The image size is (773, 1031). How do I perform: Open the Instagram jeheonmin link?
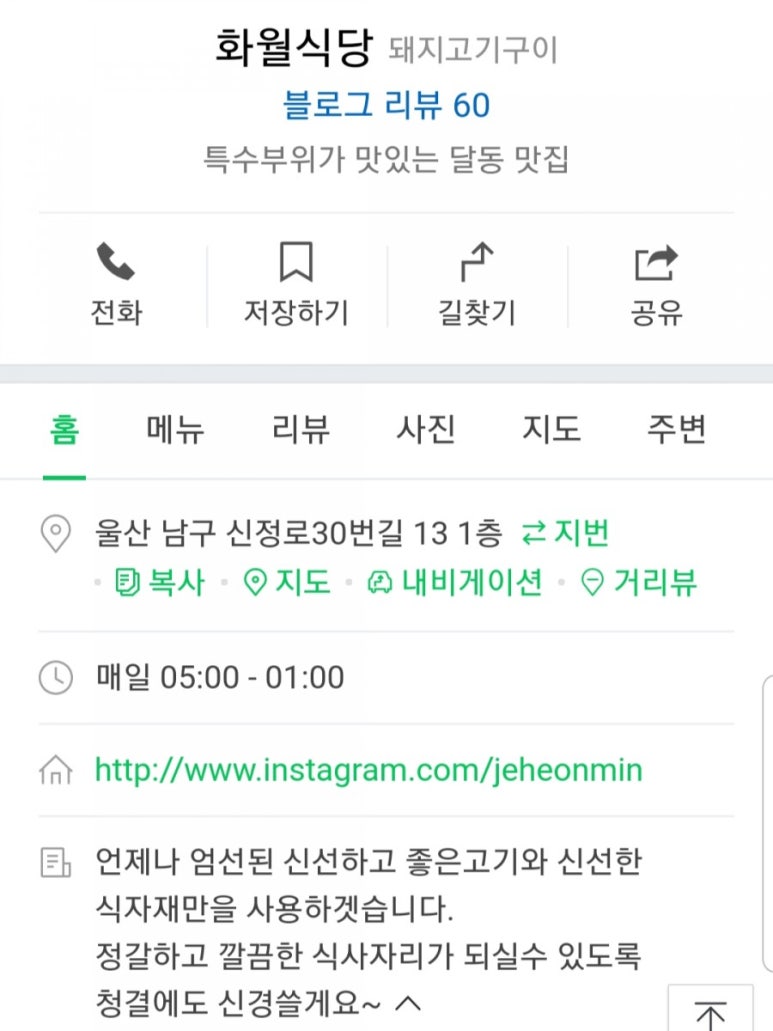[368, 770]
